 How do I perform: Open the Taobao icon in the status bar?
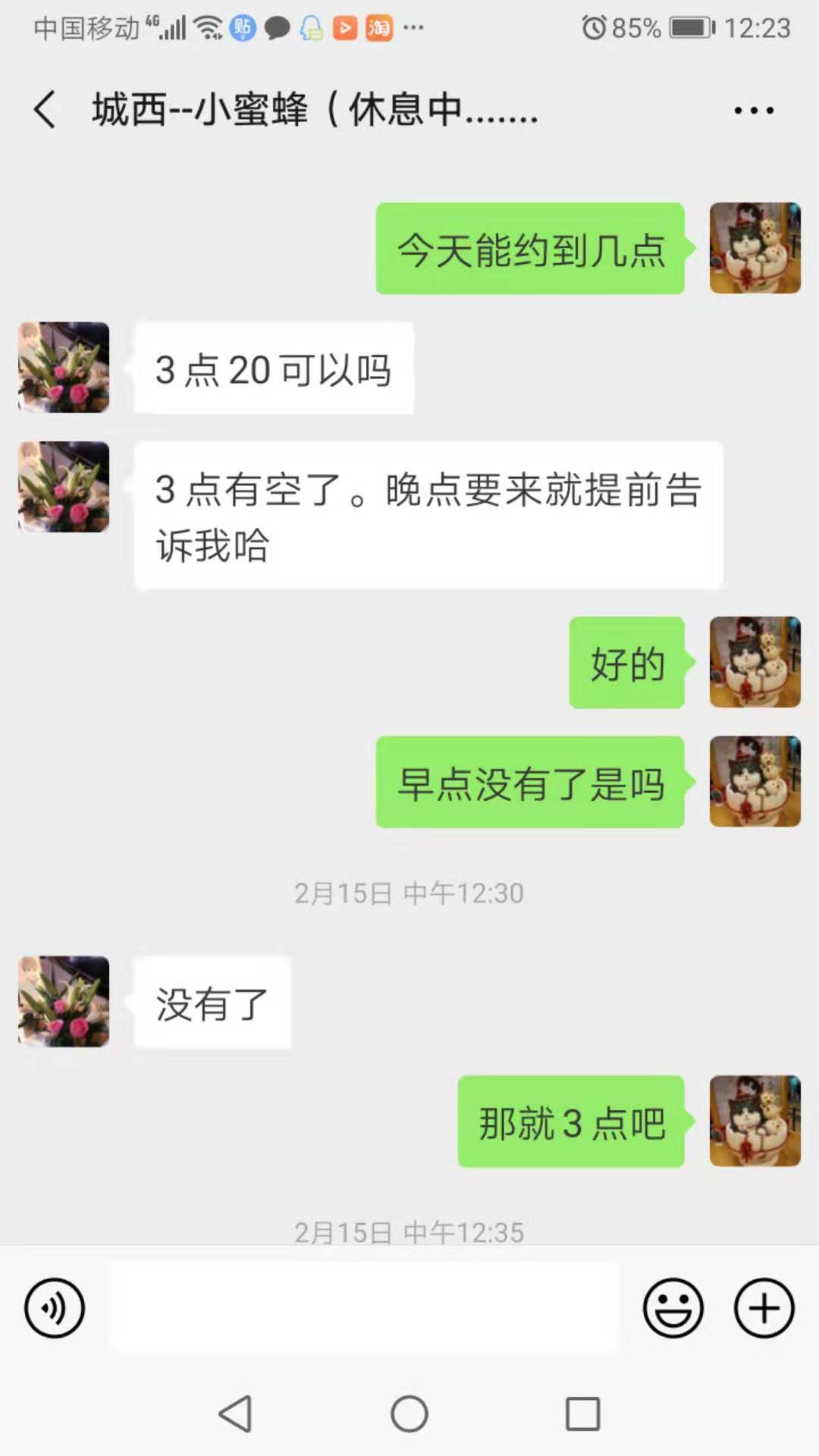tap(377, 28)
